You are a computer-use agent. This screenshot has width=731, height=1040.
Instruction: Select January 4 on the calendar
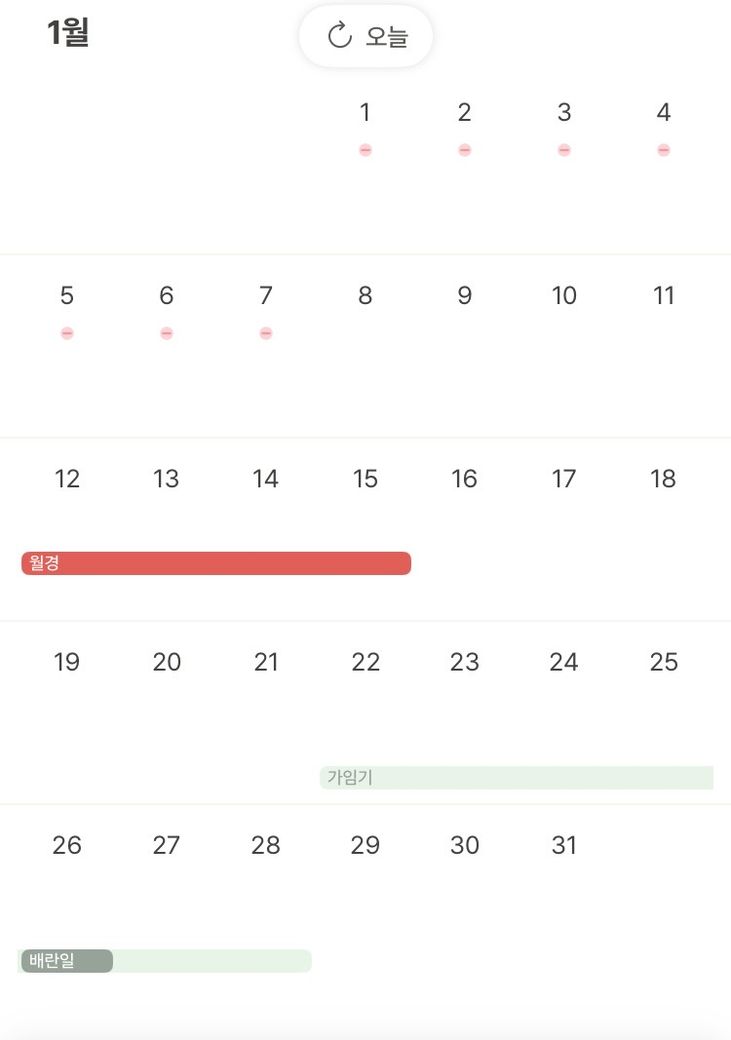tap(663, 113)
